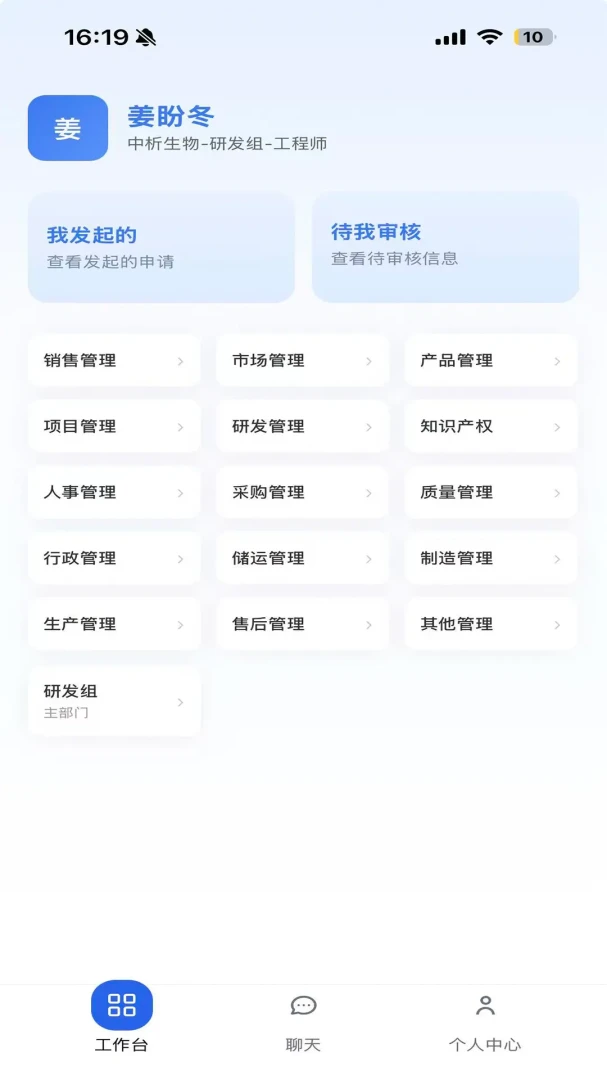This screenshot has width=607, height=1080.
Task: Open 采购管理
Action: 302,492
